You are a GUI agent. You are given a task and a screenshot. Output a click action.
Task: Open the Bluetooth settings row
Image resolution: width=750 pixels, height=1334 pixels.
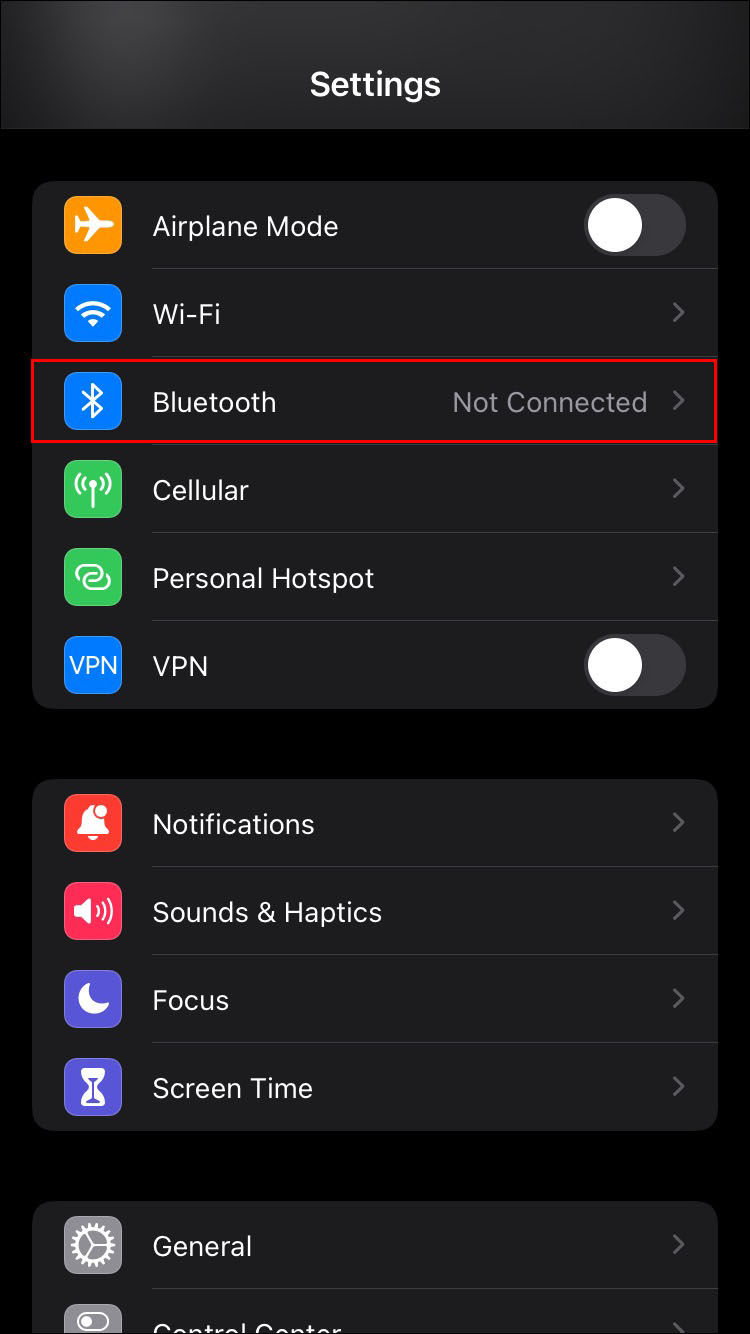coord(374,402)
